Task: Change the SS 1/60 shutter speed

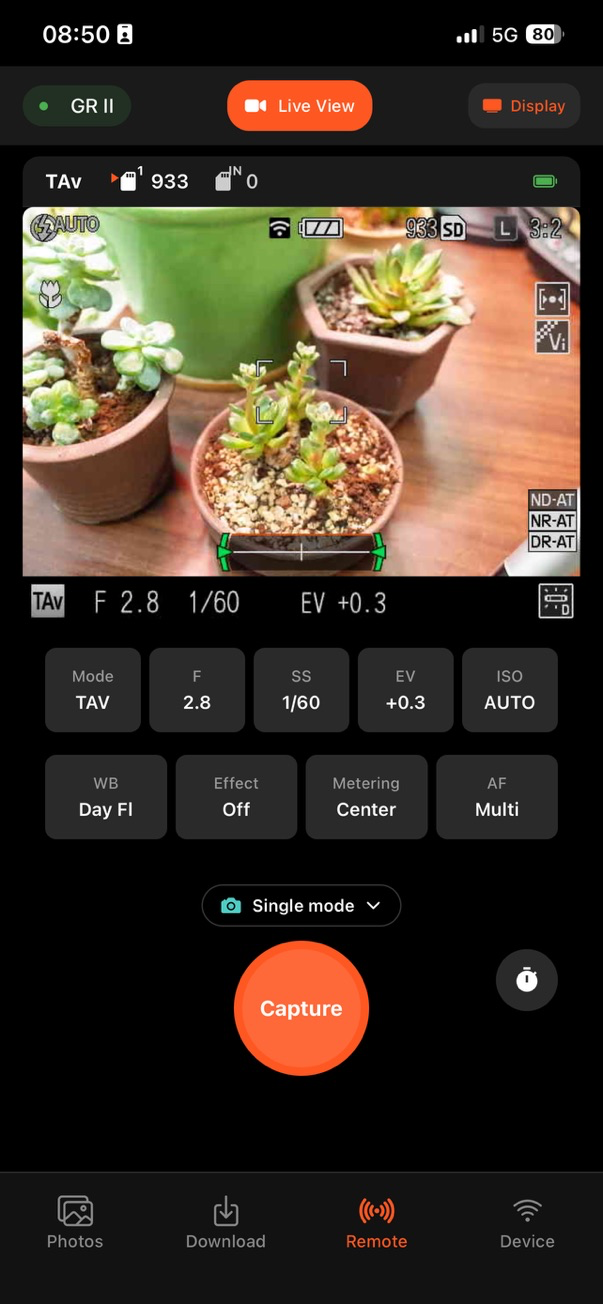Action: 301,690
